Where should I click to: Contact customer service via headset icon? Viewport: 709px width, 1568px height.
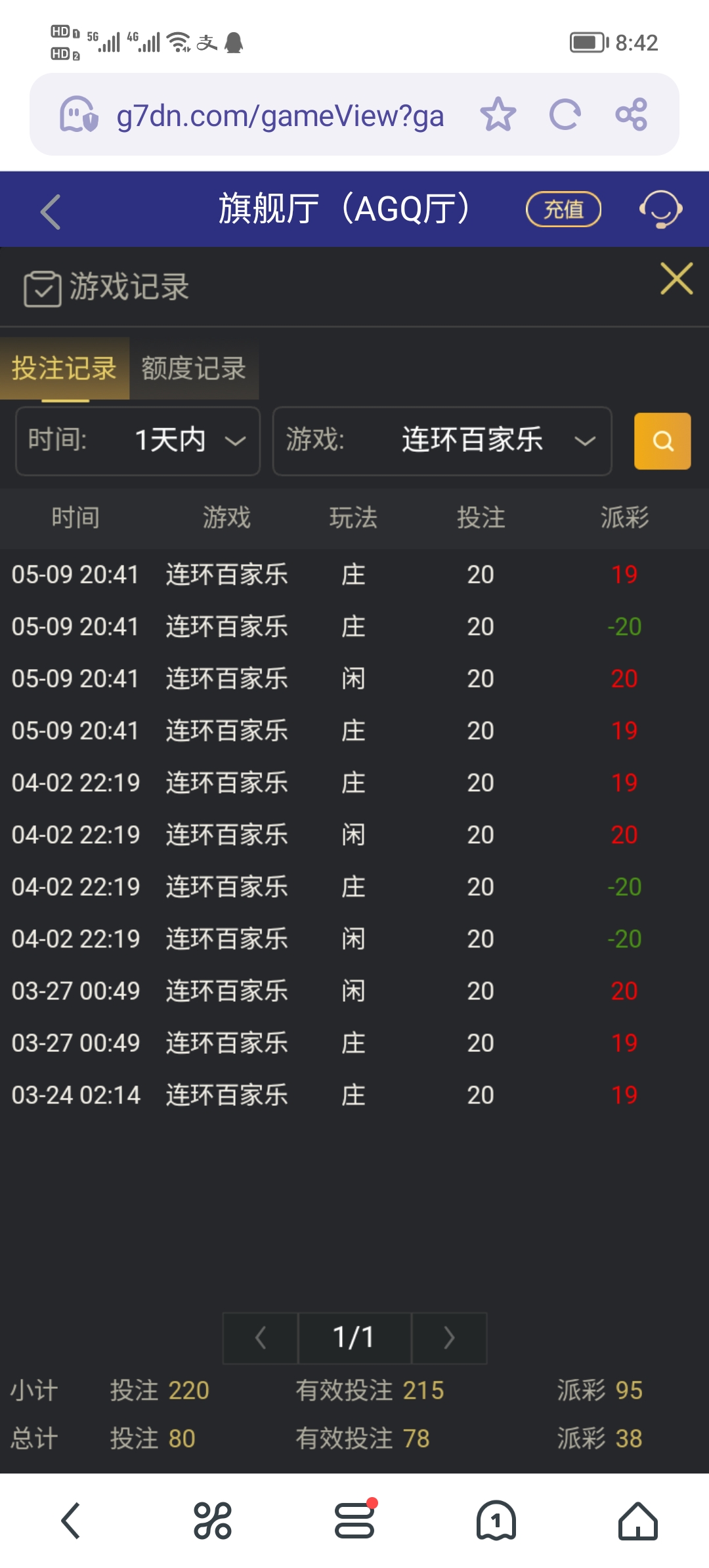click(660, 209)
